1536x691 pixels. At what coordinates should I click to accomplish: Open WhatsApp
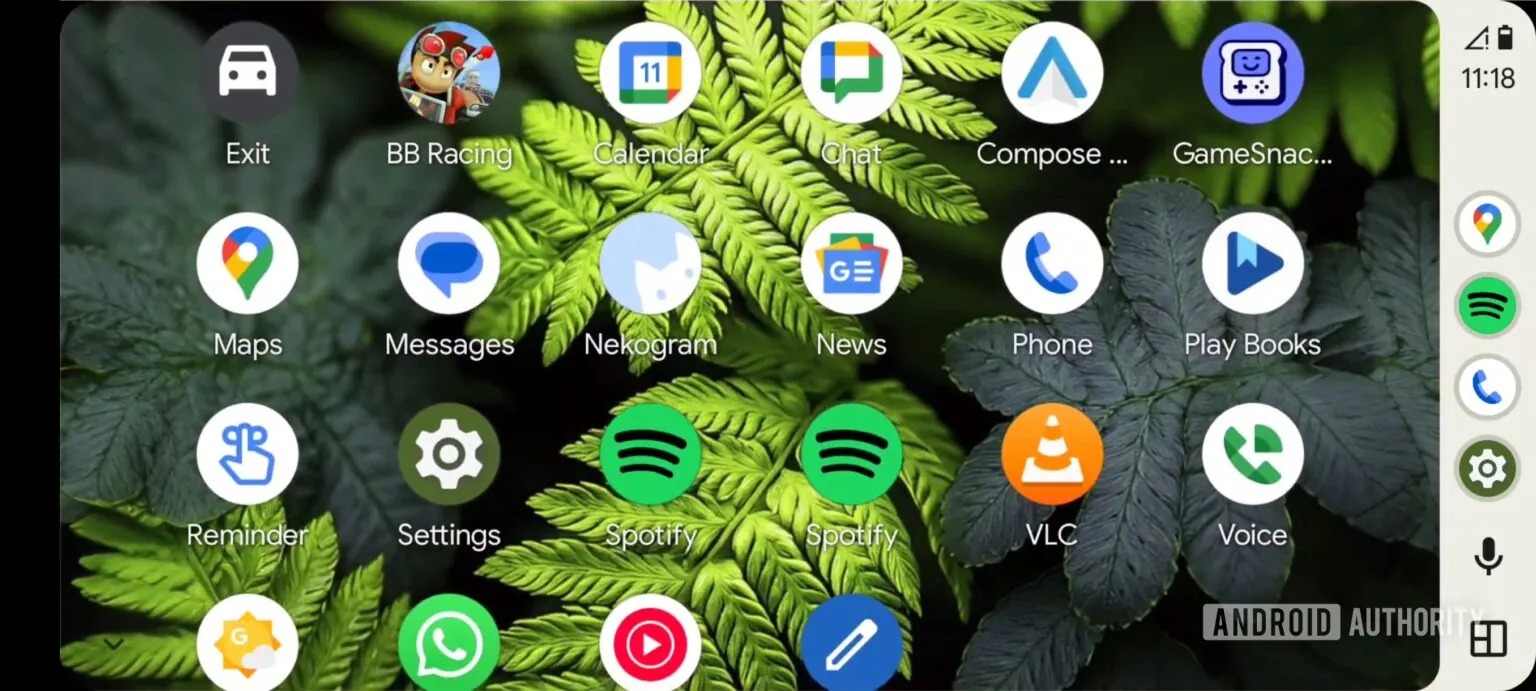[449, 643]
